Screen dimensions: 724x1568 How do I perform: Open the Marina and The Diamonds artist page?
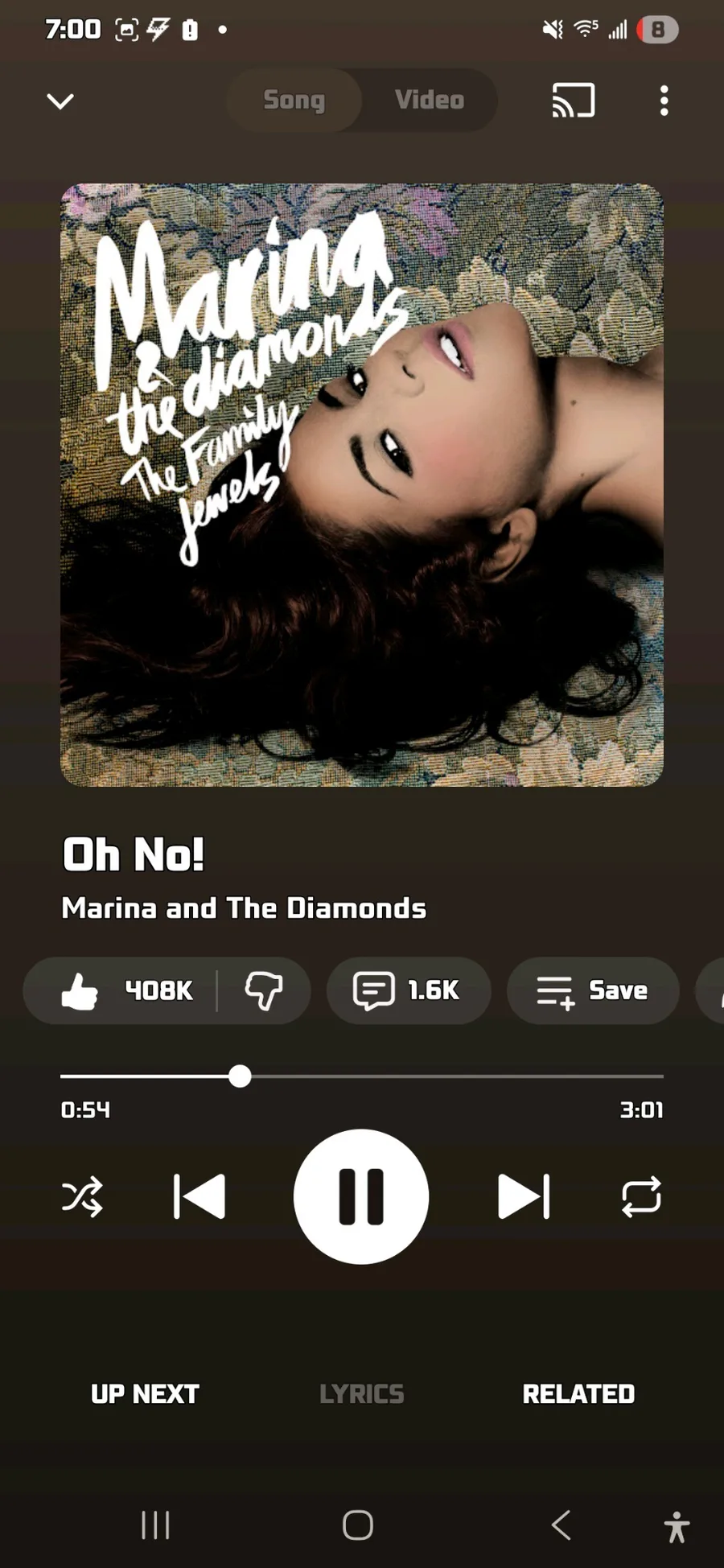pyautogui.click(x=244, y=908)
